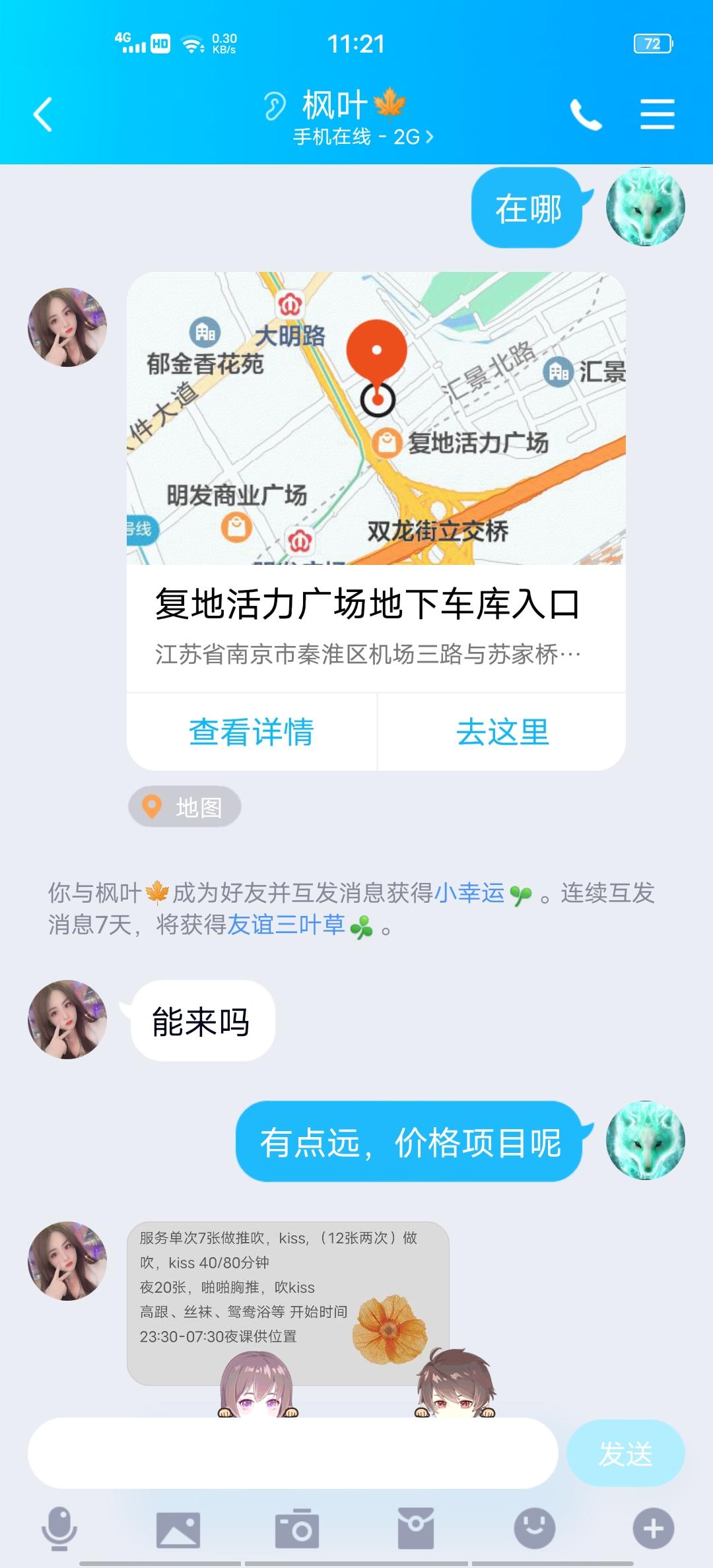Go back to the chat list
The height and width of the screenshot is (1568, 713).
coord(41,114)
